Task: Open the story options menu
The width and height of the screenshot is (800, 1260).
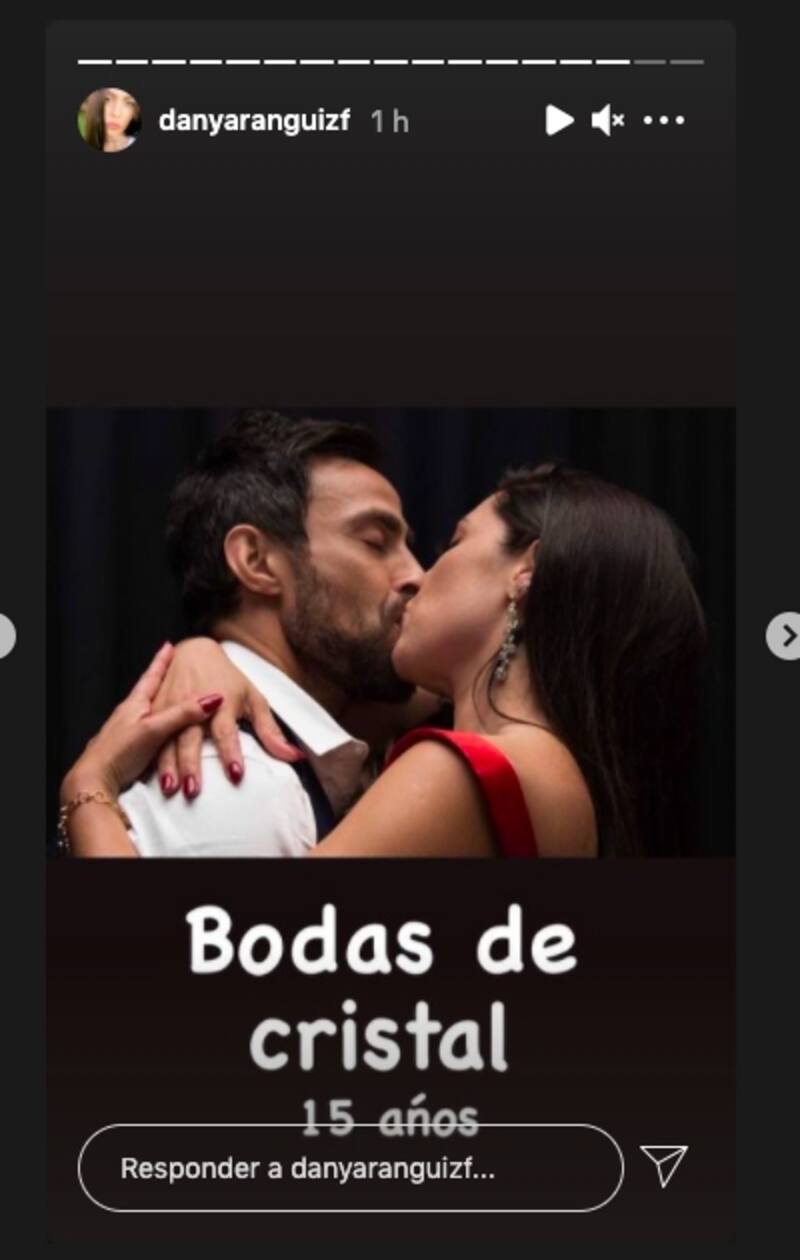Action: (x=664, y=121)
